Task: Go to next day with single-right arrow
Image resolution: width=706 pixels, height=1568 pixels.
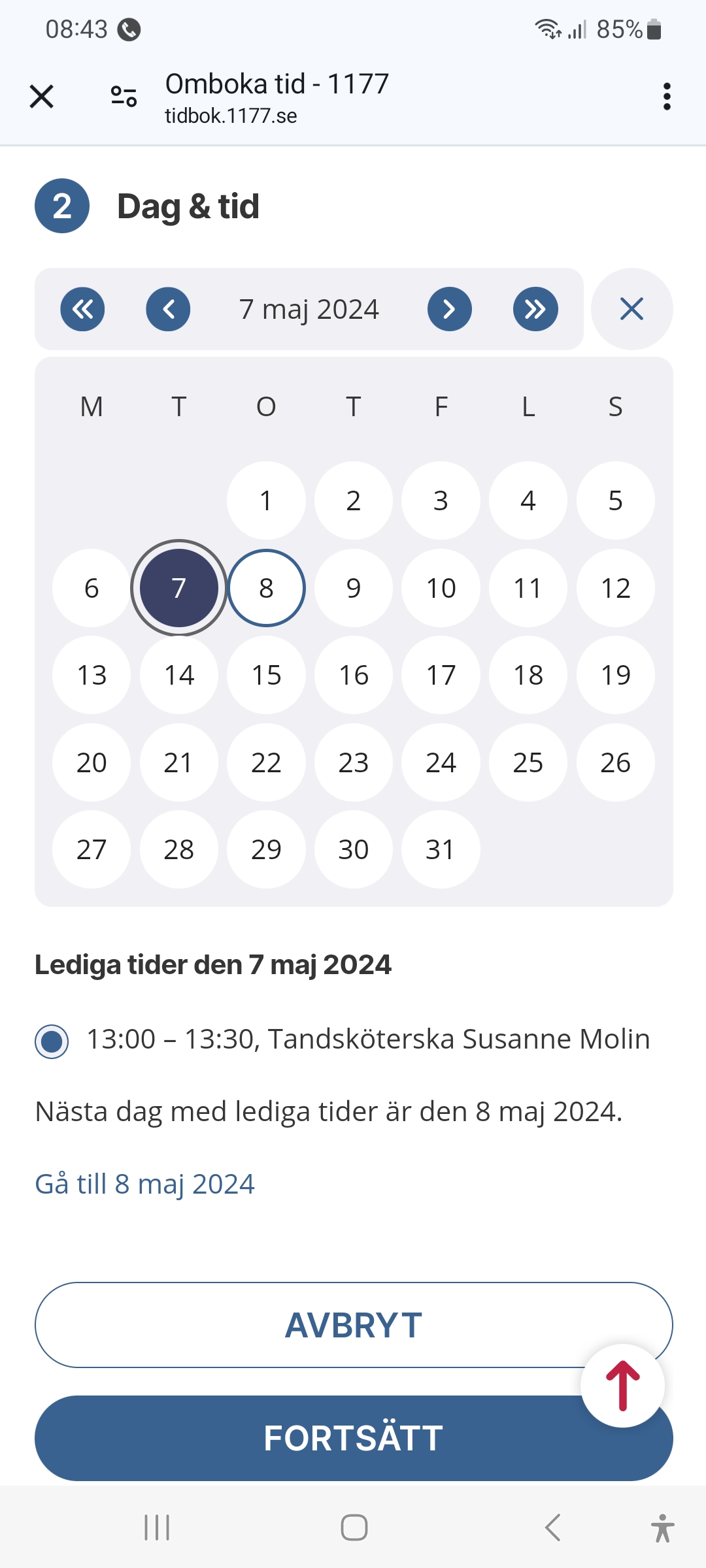Action: coord(450,309)
